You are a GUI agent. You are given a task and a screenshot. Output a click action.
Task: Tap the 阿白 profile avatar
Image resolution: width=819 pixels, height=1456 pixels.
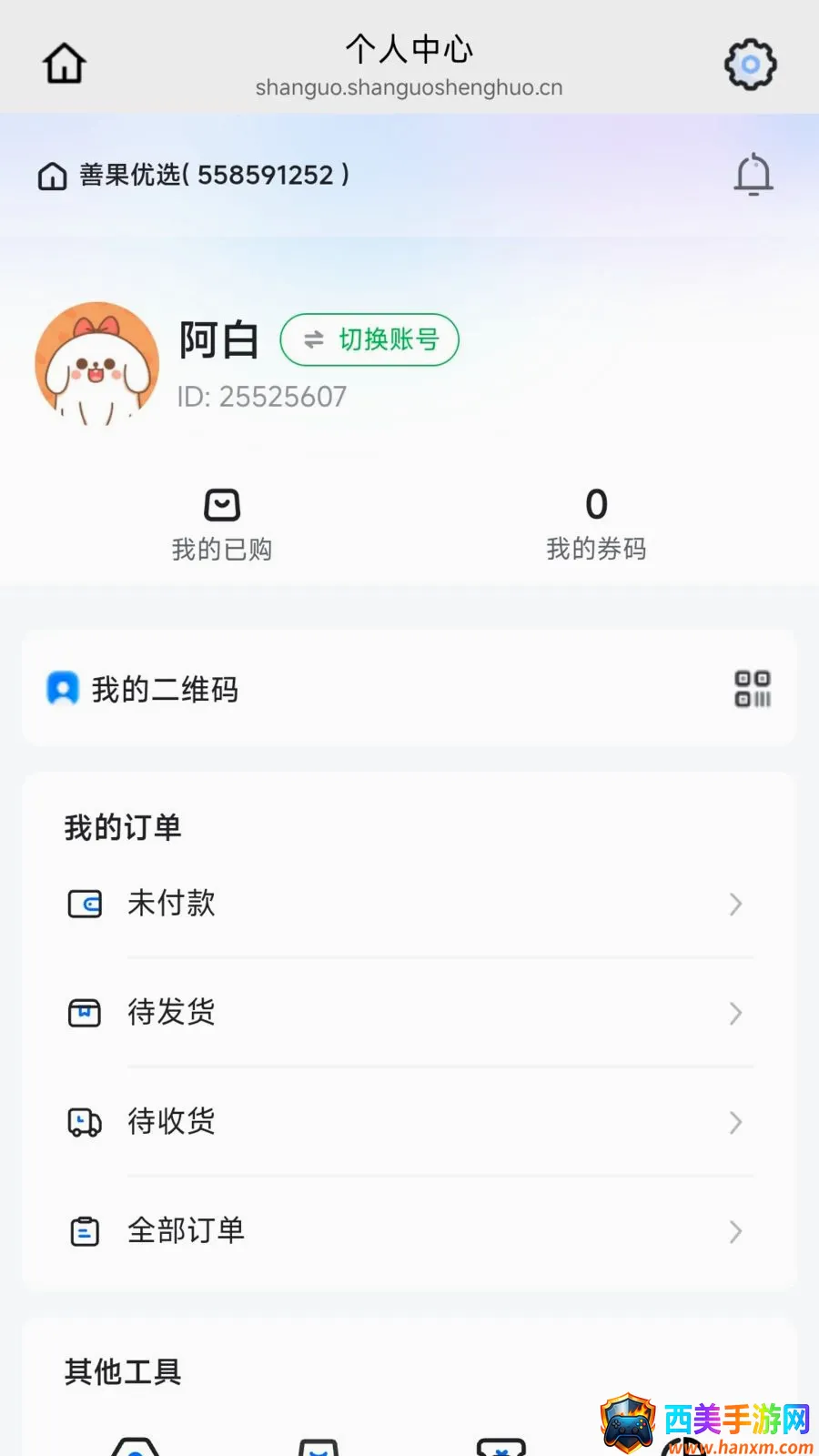point(96,364)
